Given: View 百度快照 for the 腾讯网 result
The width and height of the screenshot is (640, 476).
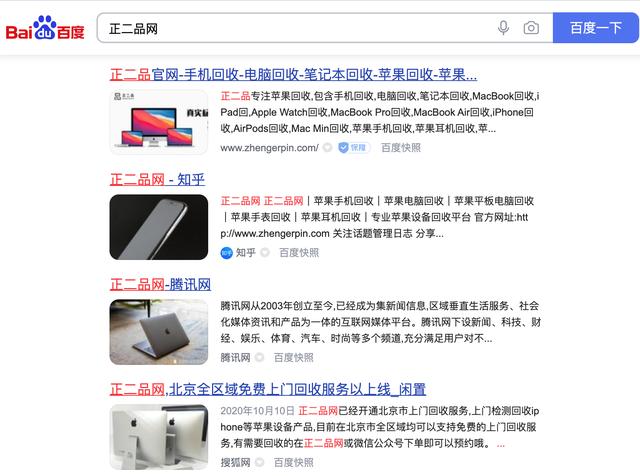Looking at the screenshot, I should coord(294,358).
